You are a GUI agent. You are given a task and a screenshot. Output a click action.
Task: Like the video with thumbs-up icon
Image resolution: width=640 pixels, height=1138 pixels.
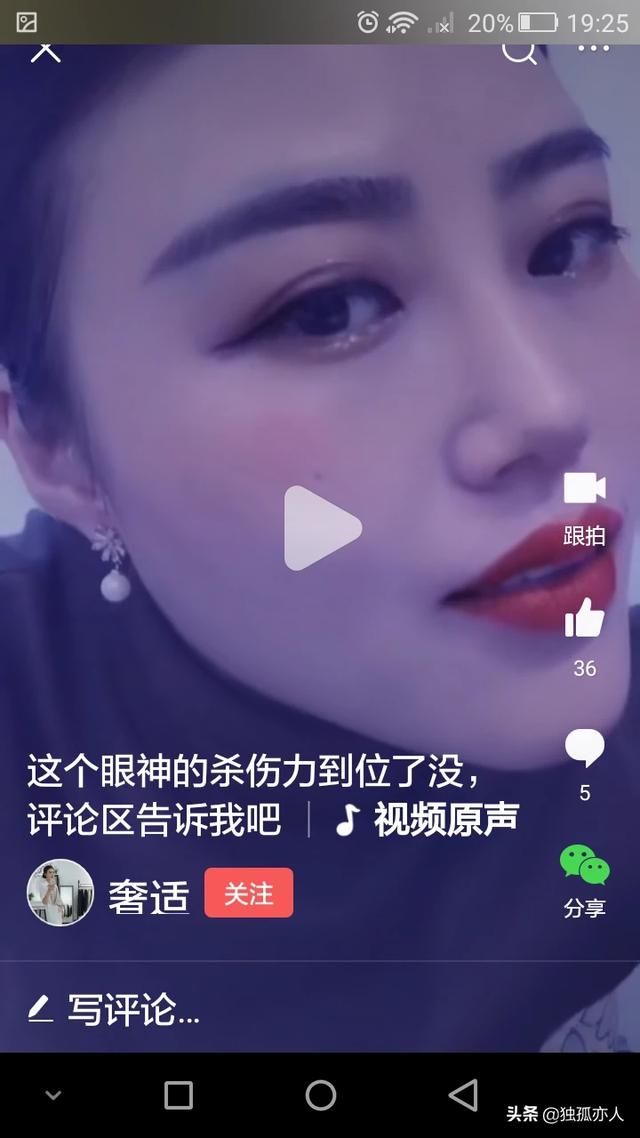pyautogui.click(x=585, y=620)
